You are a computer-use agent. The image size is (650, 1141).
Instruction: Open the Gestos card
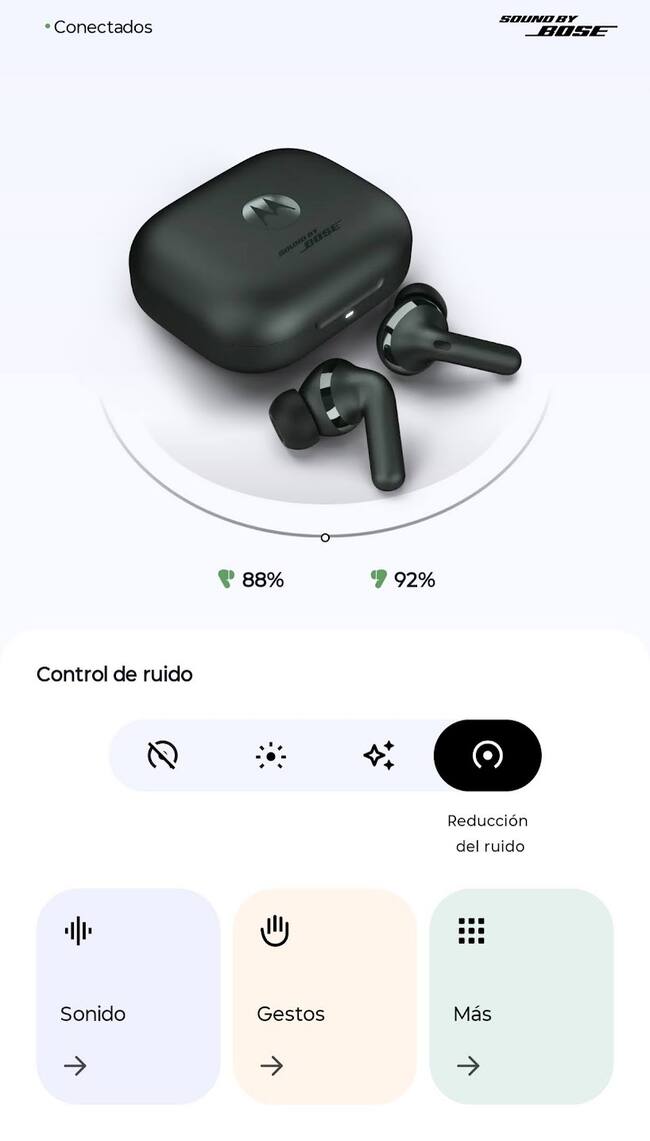tap(324, 996)
